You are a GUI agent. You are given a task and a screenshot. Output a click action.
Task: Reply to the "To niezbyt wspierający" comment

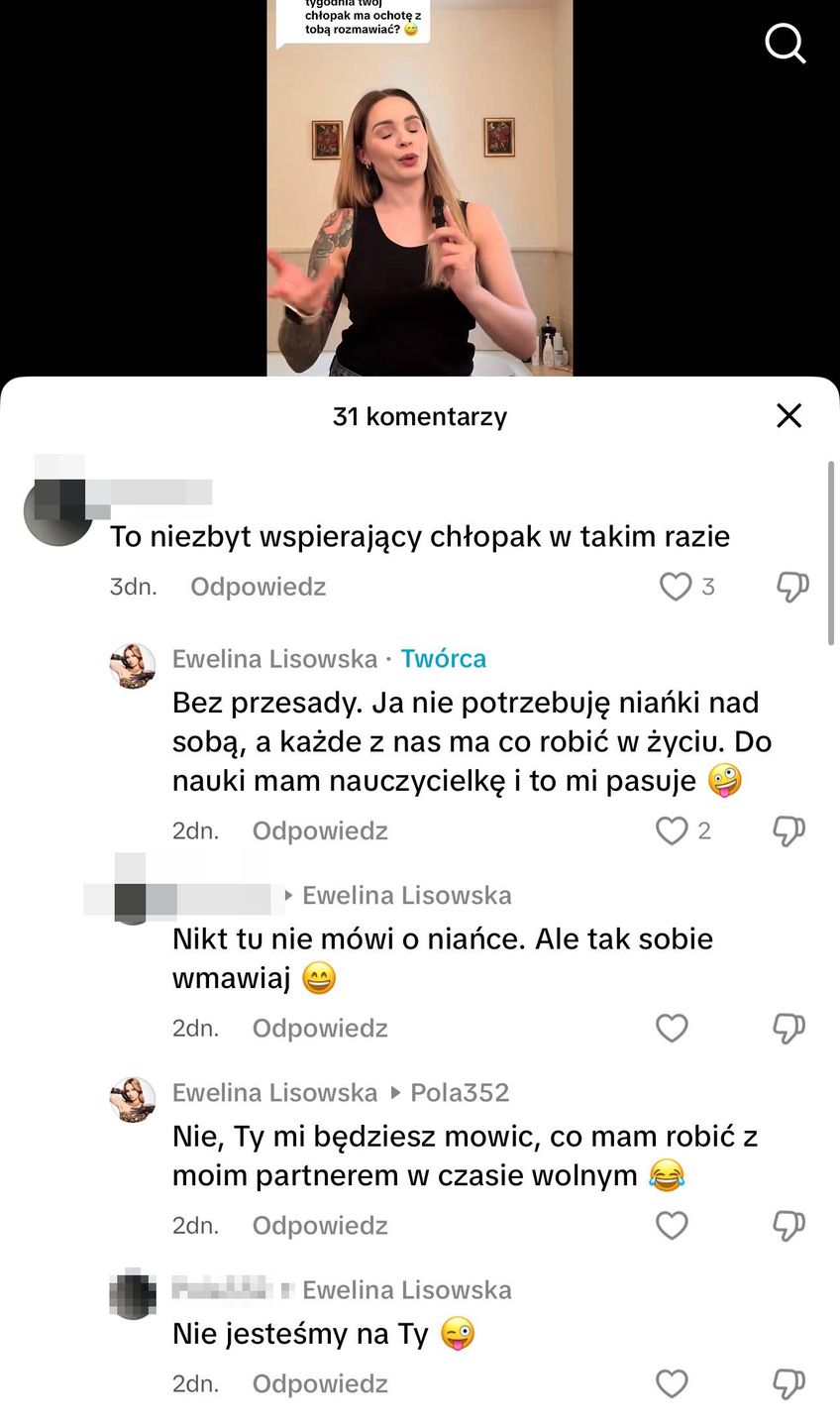[258, 587]
